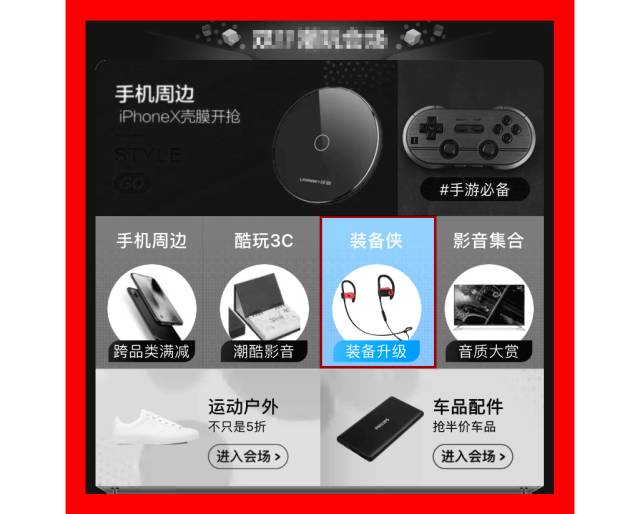Select the 酷玩3C 潮酷影音 category
Viewport: 640px width, 514px height.
264,292
